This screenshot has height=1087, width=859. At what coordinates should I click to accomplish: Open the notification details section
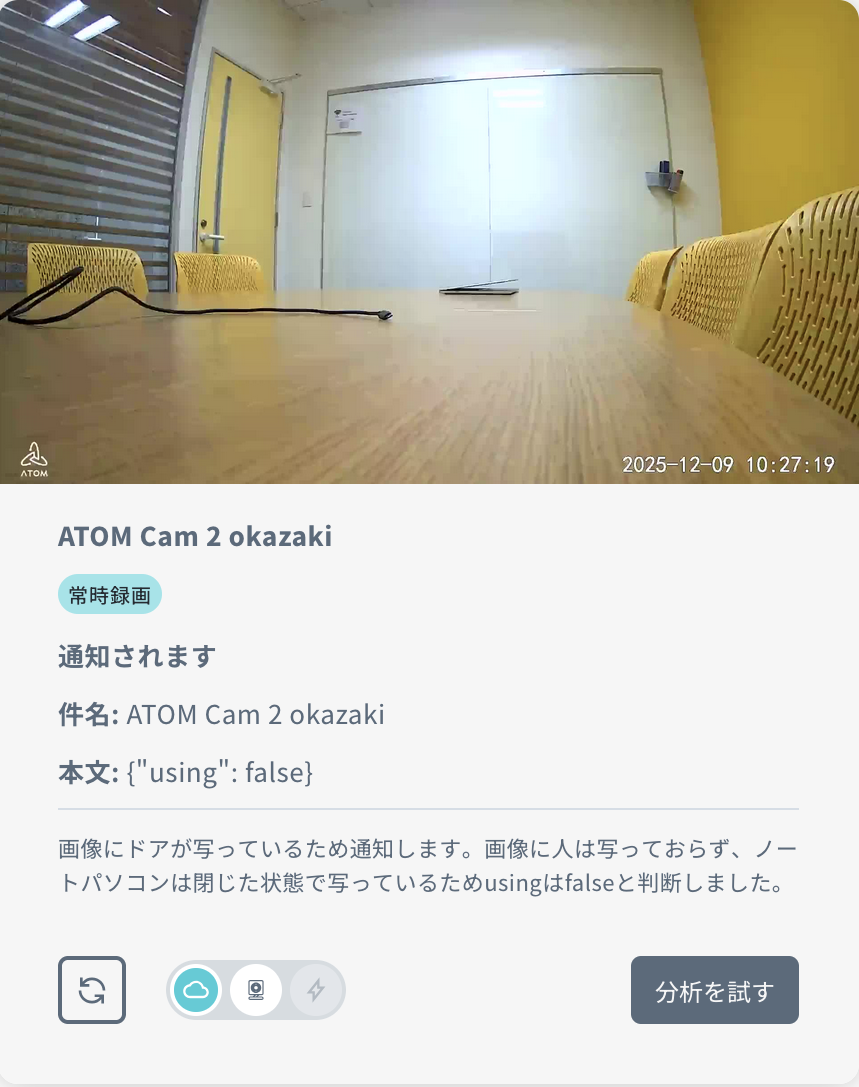coord(136,656)
